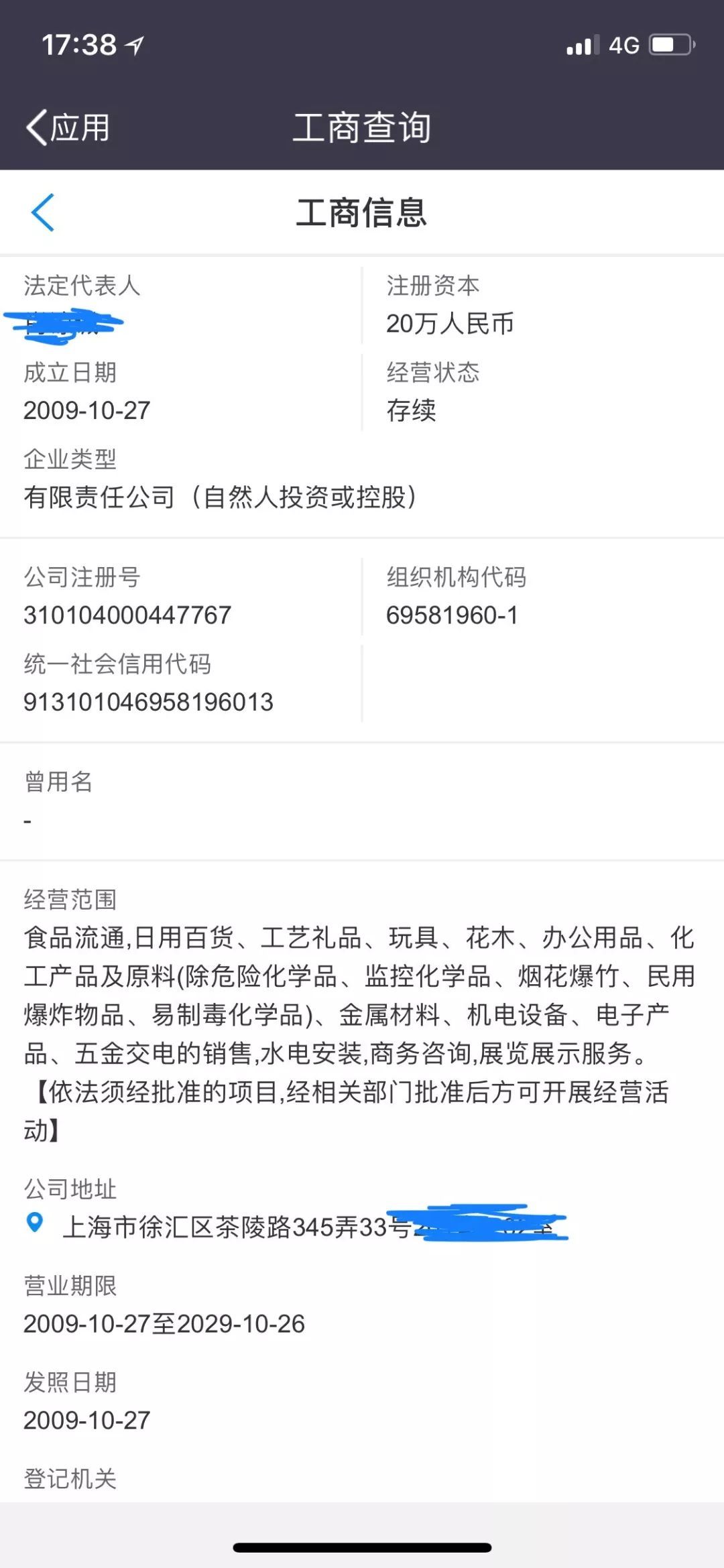Open the 工商查询 title header
Screen dimensions: 724x1568
[x=362, y=127]
